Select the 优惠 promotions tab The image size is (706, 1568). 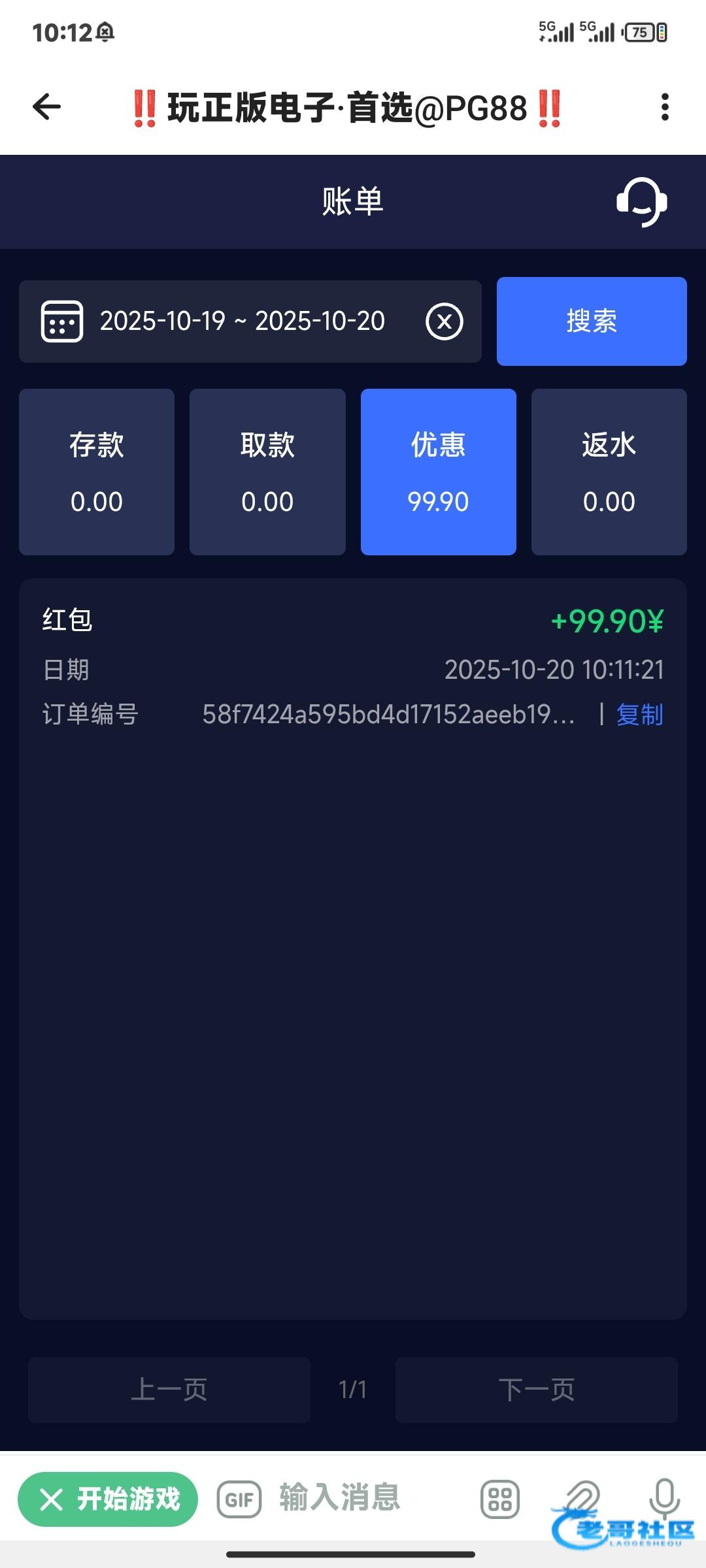click(x=439, y=472)
